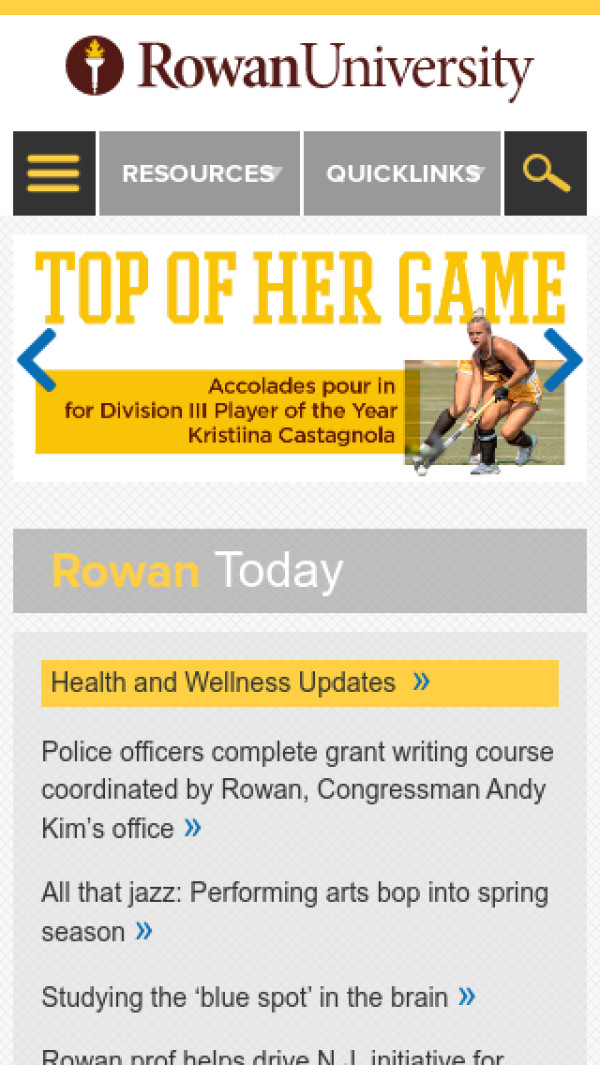Show next carousel slide
The image size is (600, 1065).
click(562, 360)
